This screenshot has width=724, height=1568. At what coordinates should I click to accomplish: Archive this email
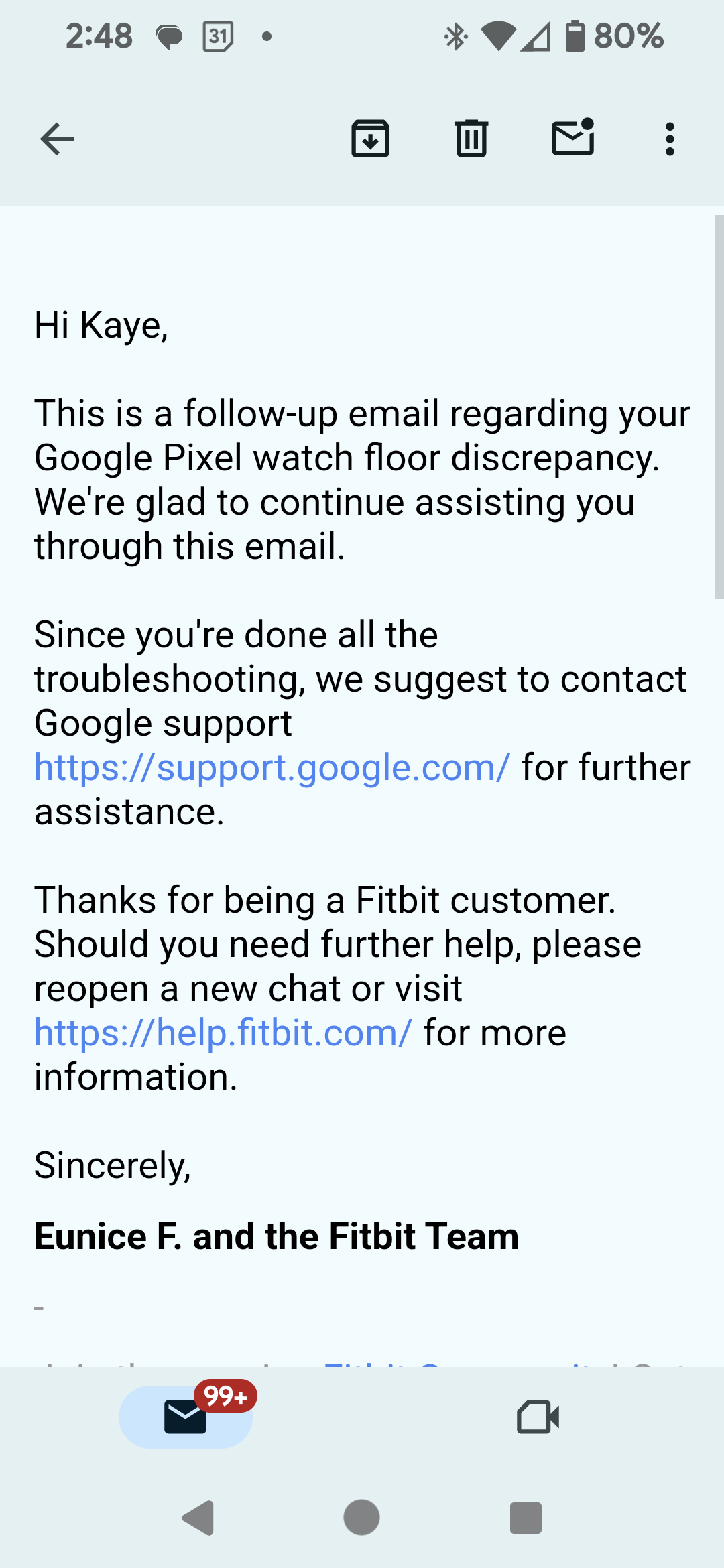point(371,139)
